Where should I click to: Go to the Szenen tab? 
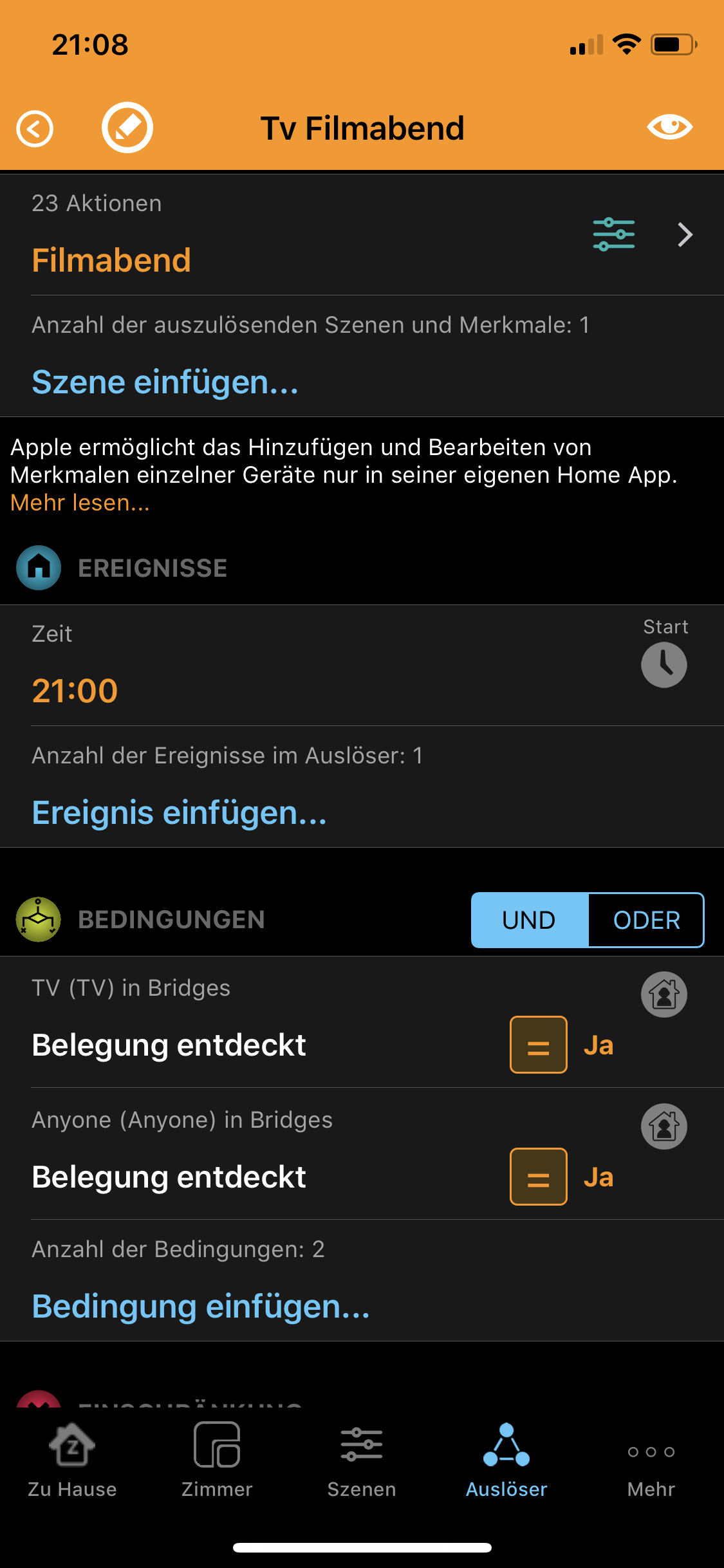point(362,1461)
